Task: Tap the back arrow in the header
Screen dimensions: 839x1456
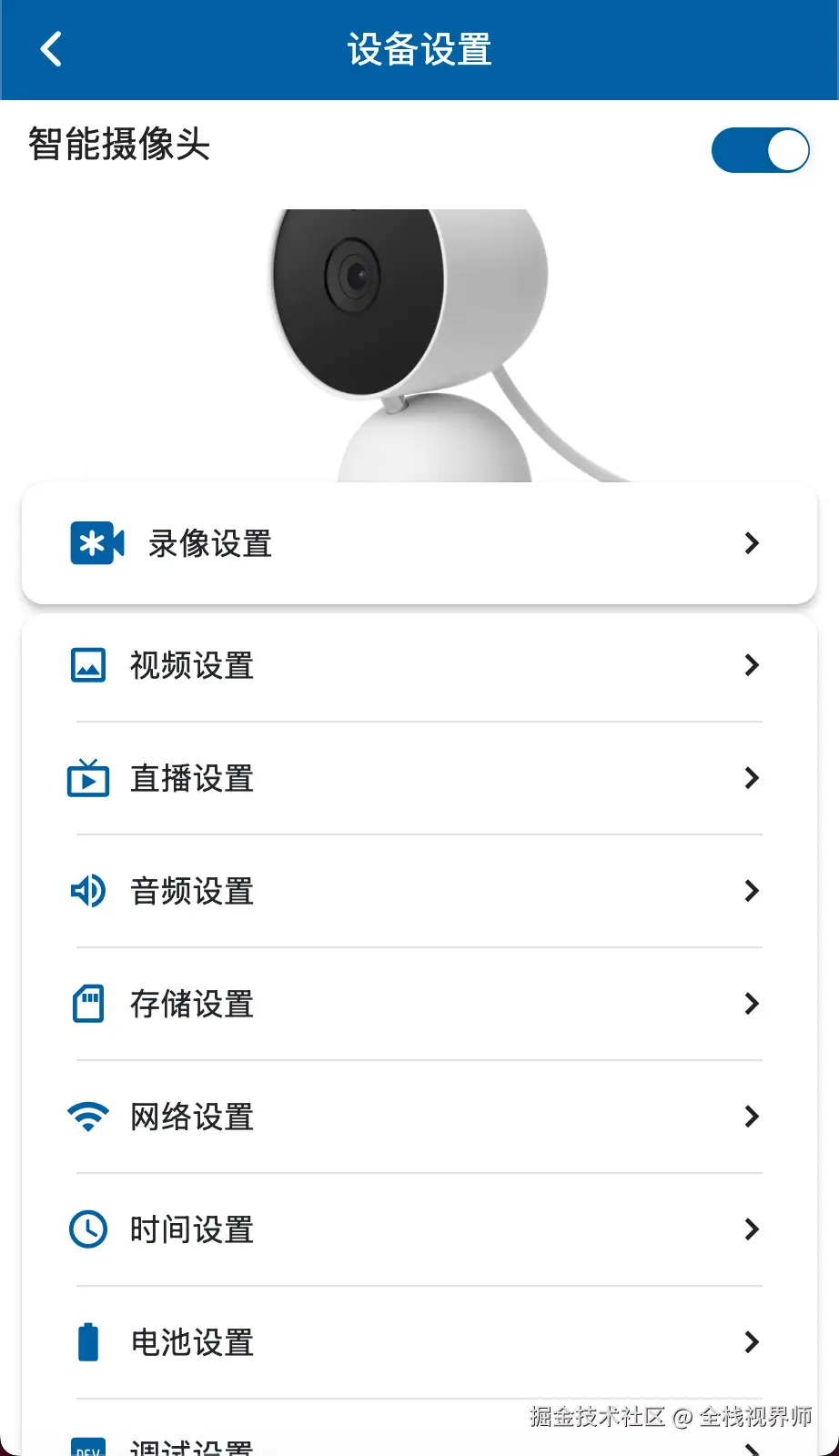Action: pos(50,49)
